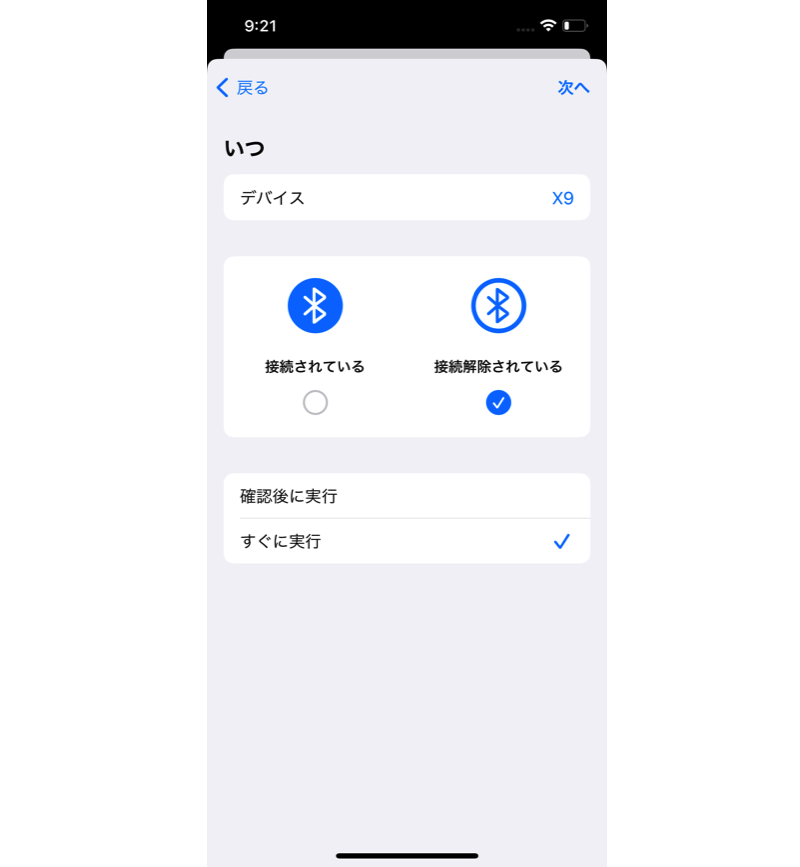Choose 確認後に実行
Viewport: 800px width, 867px height.
coord(406,496)
